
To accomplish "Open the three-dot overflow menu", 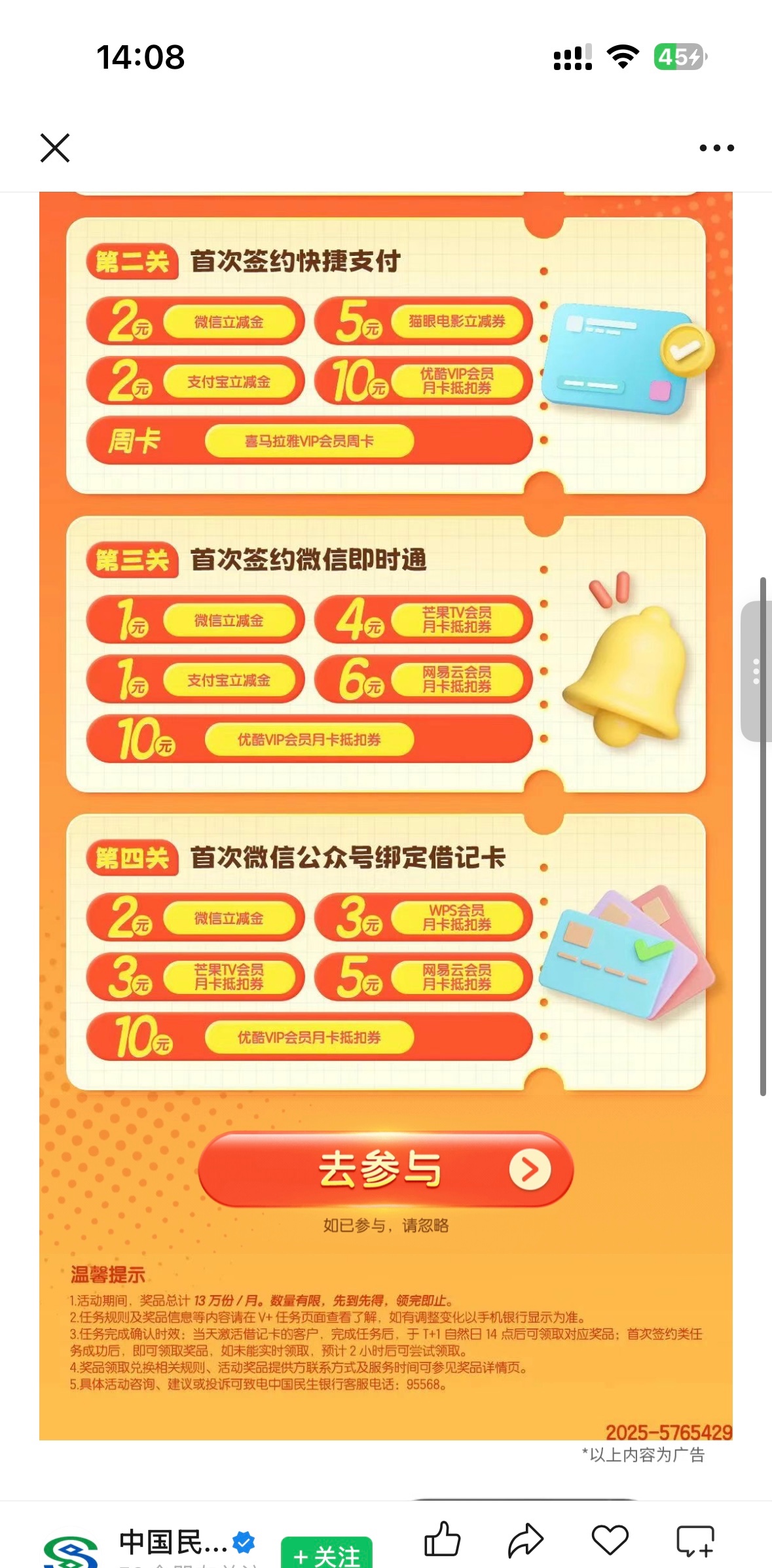I will point(716,148).
